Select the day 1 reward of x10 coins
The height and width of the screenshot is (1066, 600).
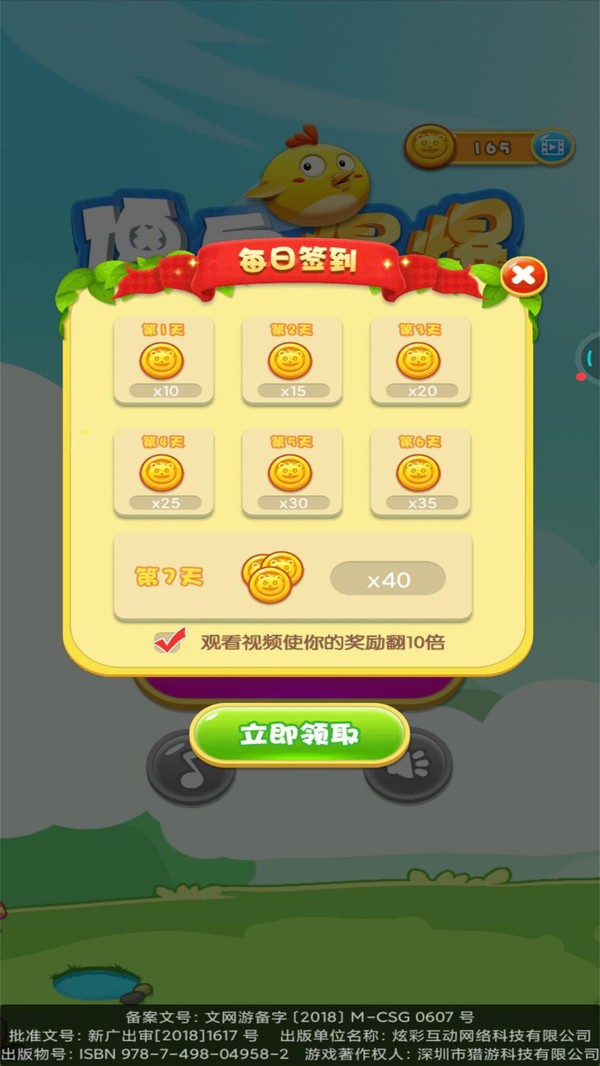pos(163,361)
